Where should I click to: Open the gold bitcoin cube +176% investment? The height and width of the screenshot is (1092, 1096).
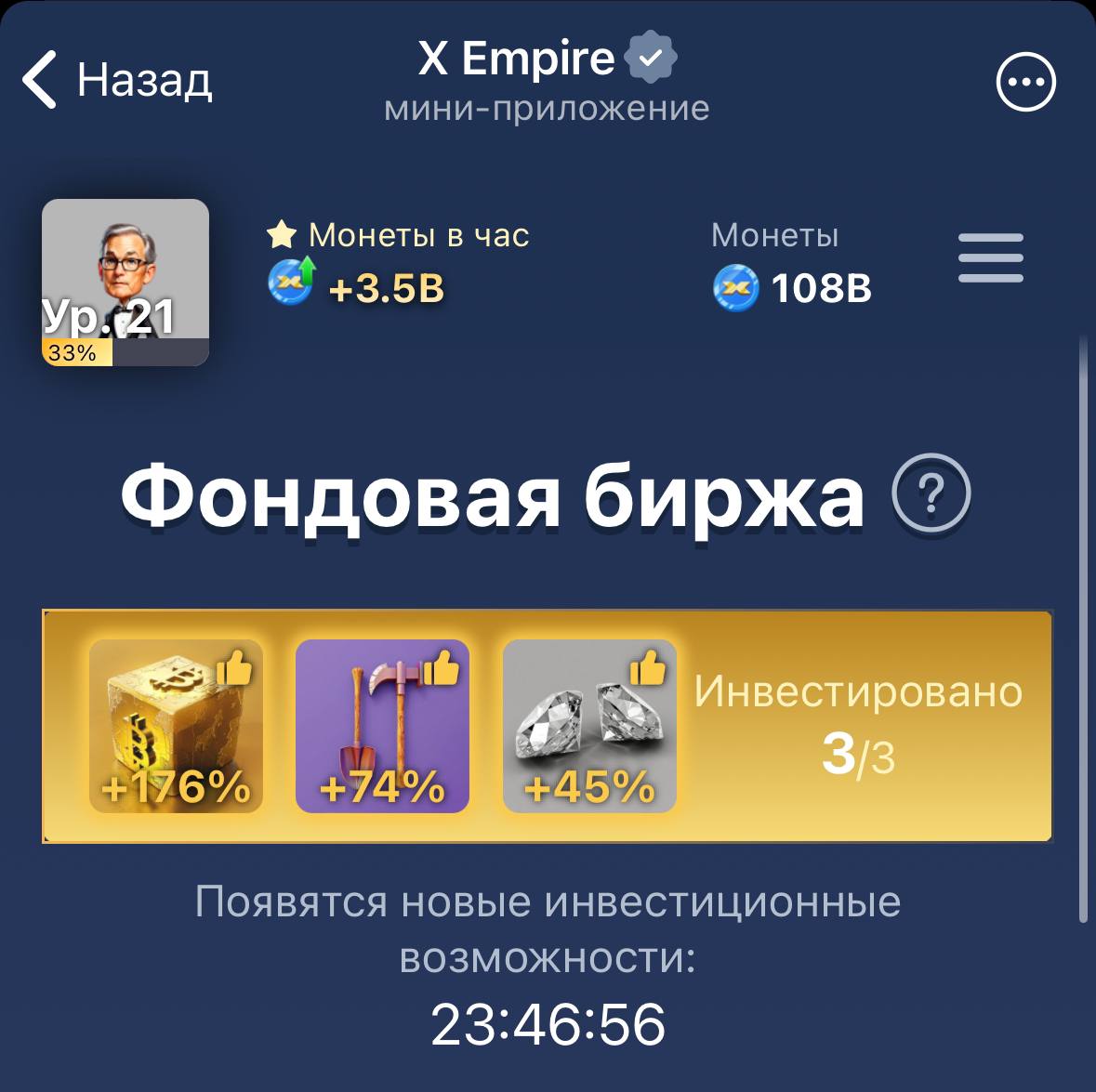(x=176, y=726)
